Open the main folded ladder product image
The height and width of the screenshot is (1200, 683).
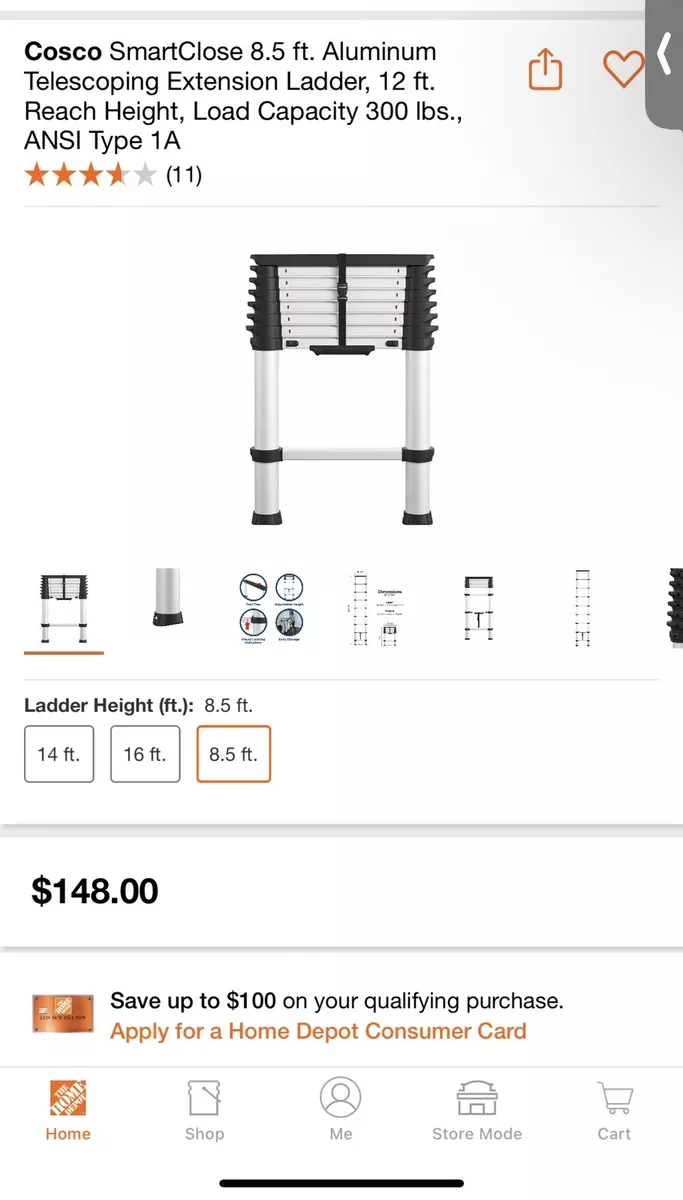(341, 389)
